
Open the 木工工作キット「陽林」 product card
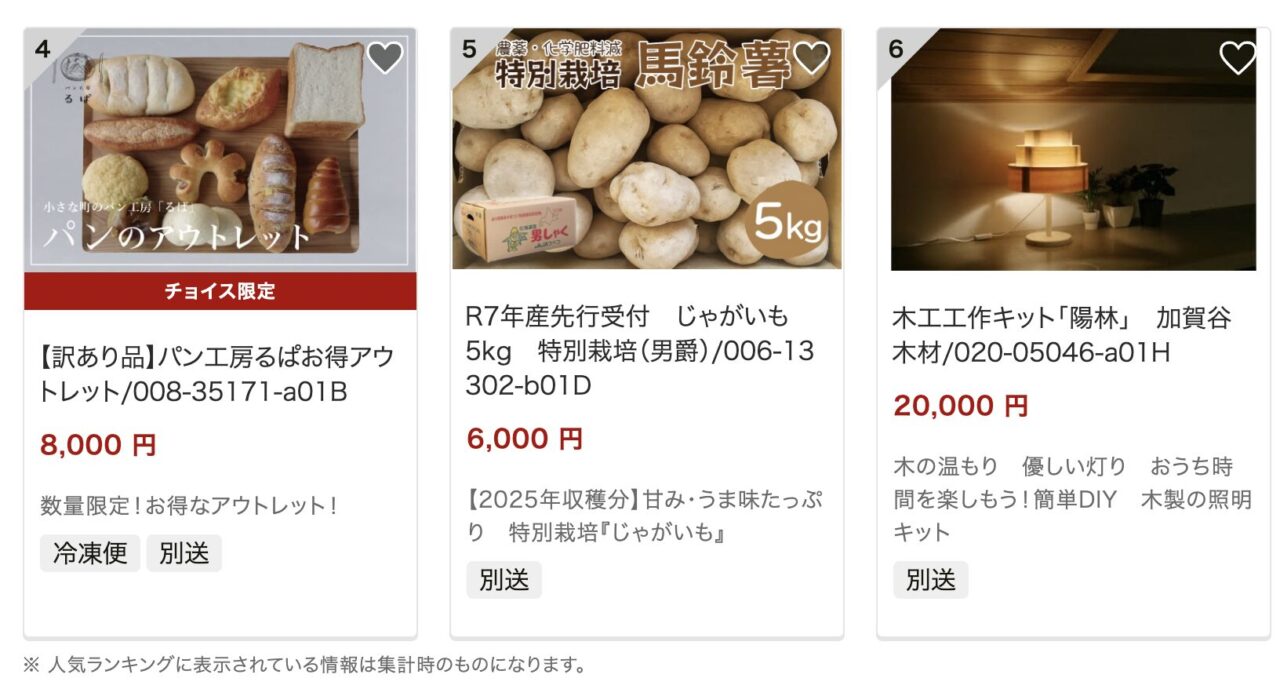pos(1061,335)
